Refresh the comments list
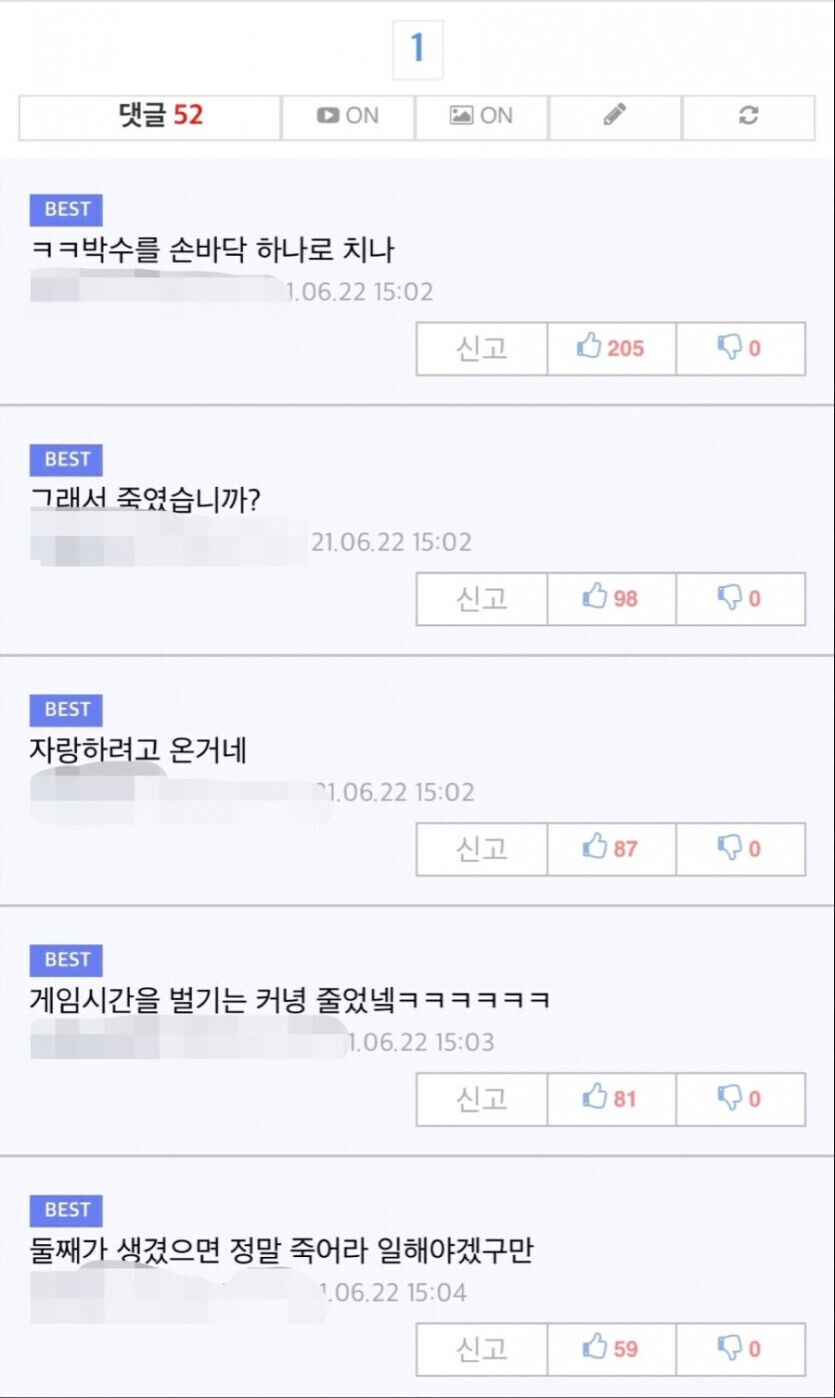This screenshot has height=1398, width=835. [x=748, y=116]
